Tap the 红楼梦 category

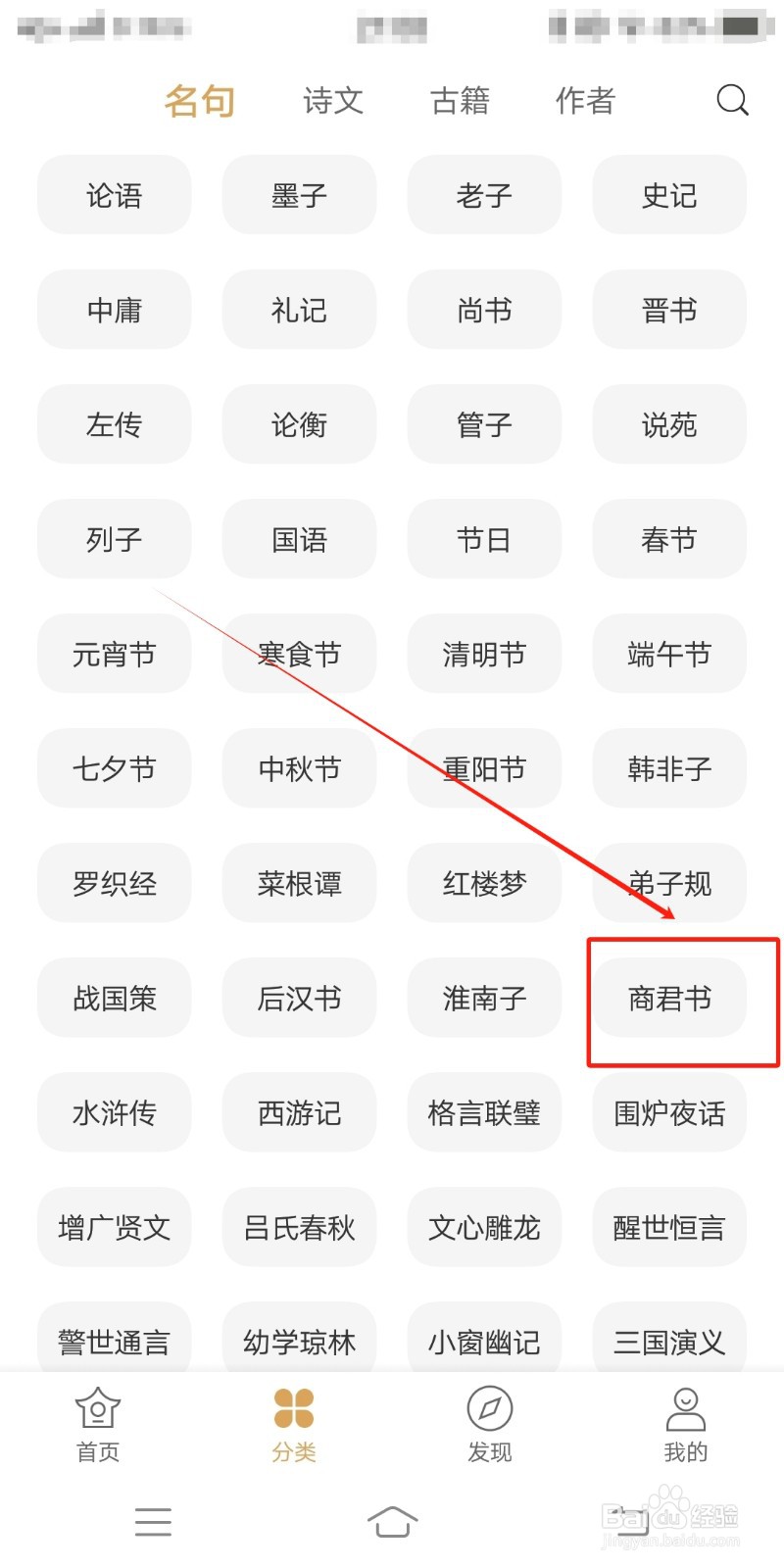tap(484, 883)
